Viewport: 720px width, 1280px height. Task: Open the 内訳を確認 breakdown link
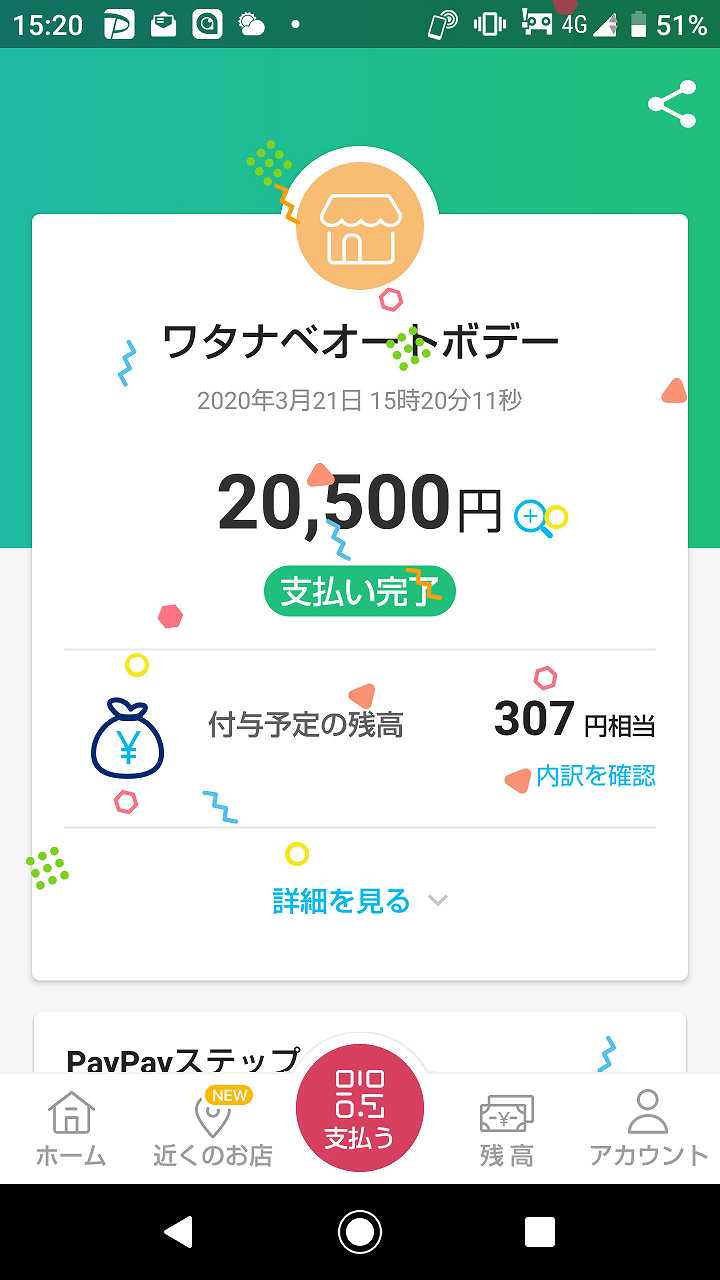(596, 776)
